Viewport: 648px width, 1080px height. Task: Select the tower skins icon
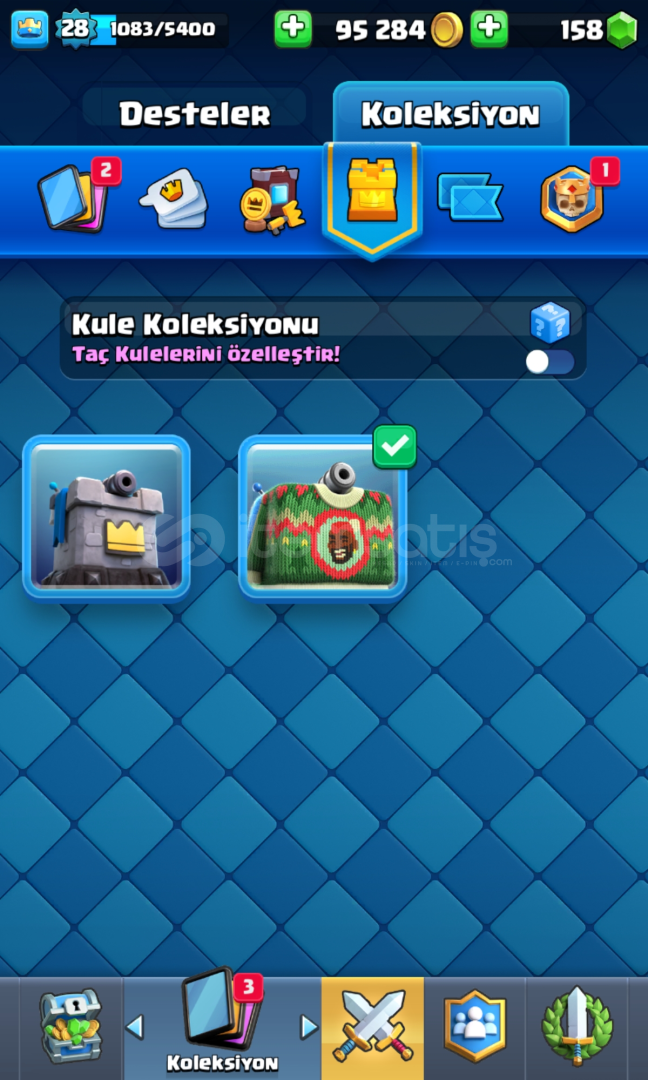pos(372,198)
